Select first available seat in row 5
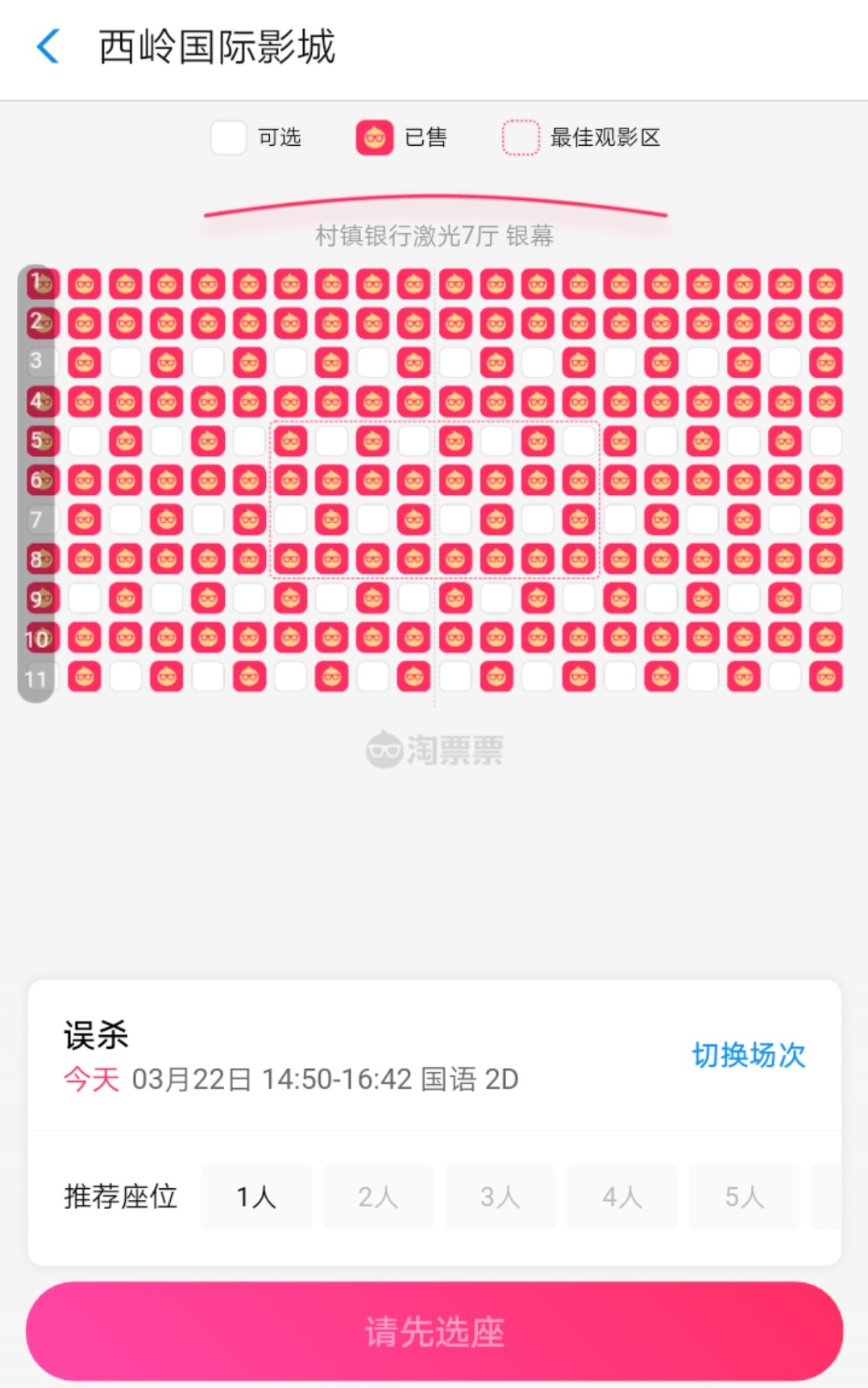The height and width of the screenshot is (1388, 868). pos(85,441)
